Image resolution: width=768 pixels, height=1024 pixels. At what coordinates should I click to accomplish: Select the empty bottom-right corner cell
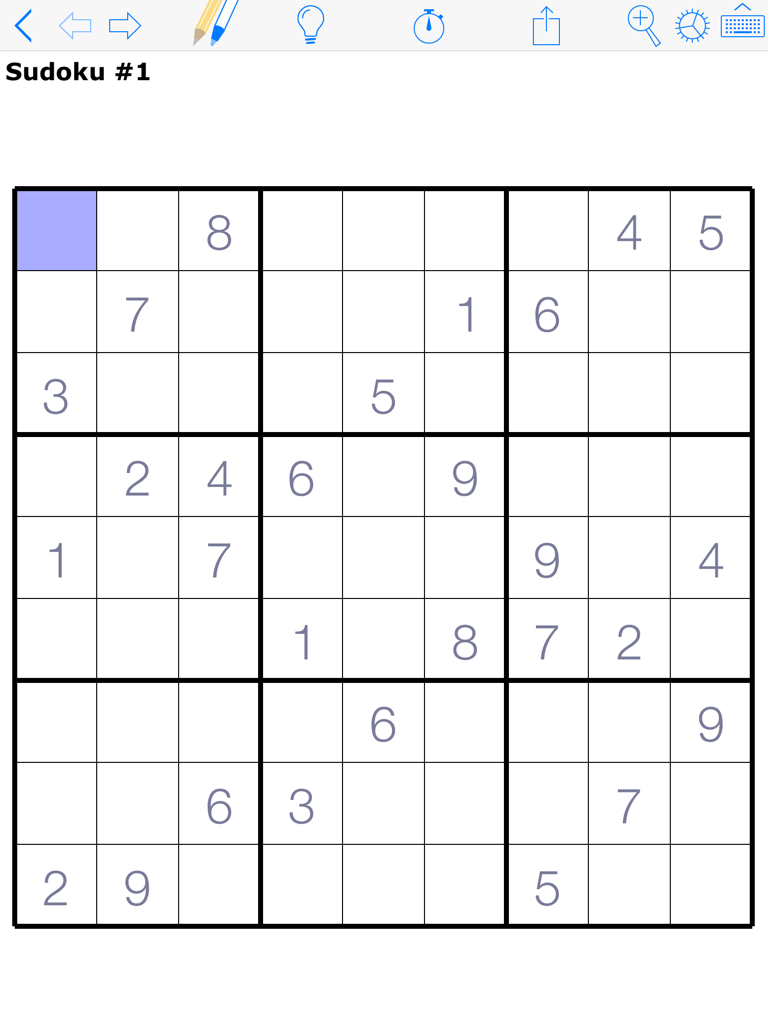(711, 887)
